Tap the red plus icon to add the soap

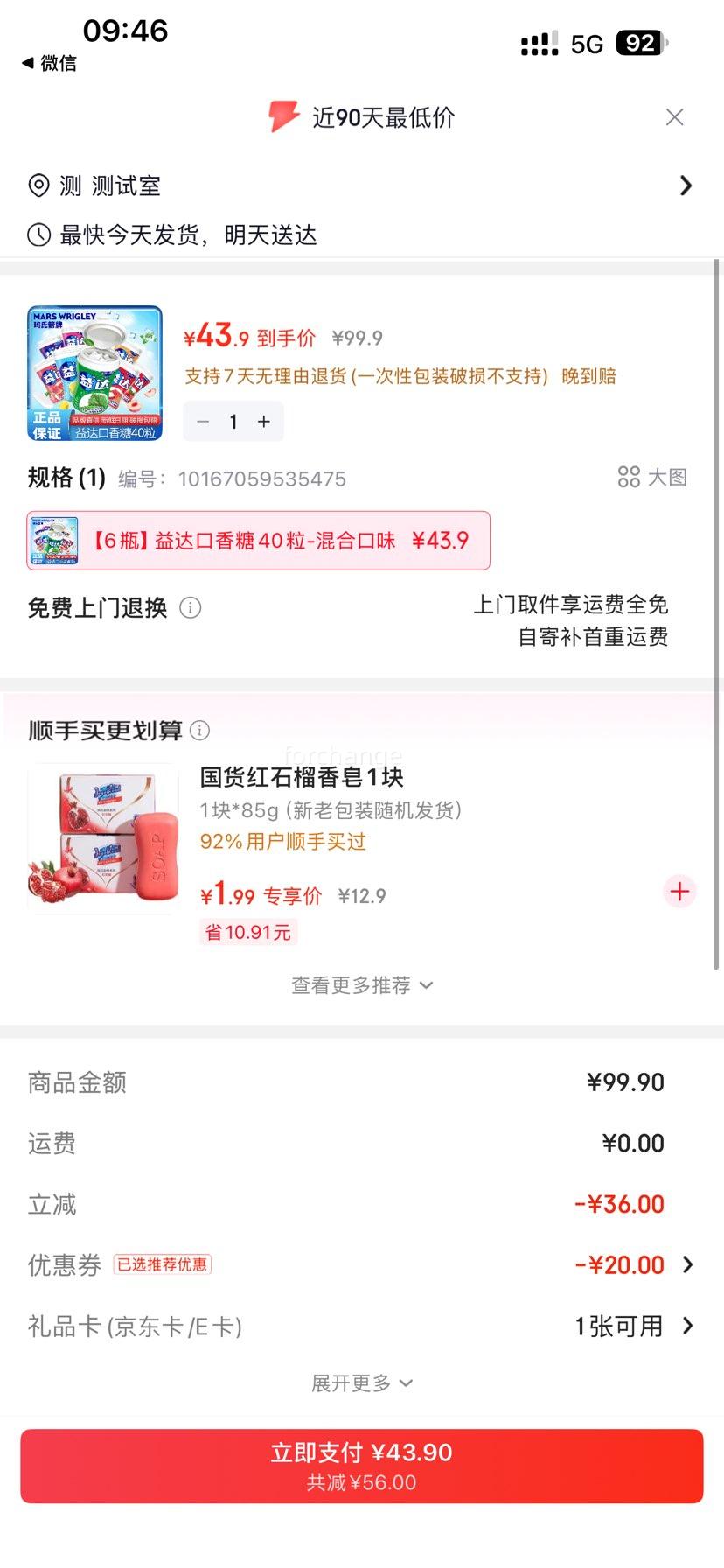(679, 892)
